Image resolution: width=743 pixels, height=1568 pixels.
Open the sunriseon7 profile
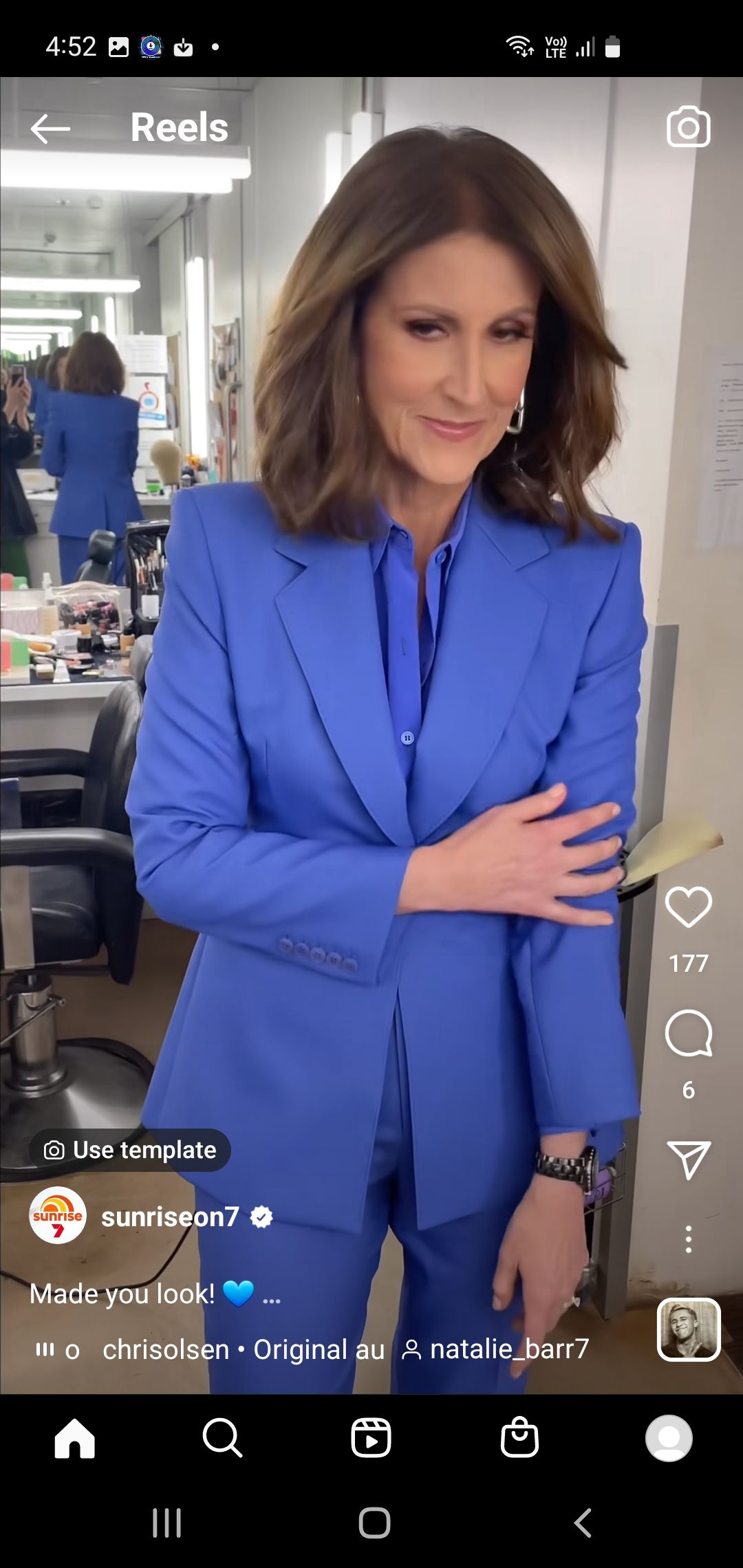point(169,1217)
